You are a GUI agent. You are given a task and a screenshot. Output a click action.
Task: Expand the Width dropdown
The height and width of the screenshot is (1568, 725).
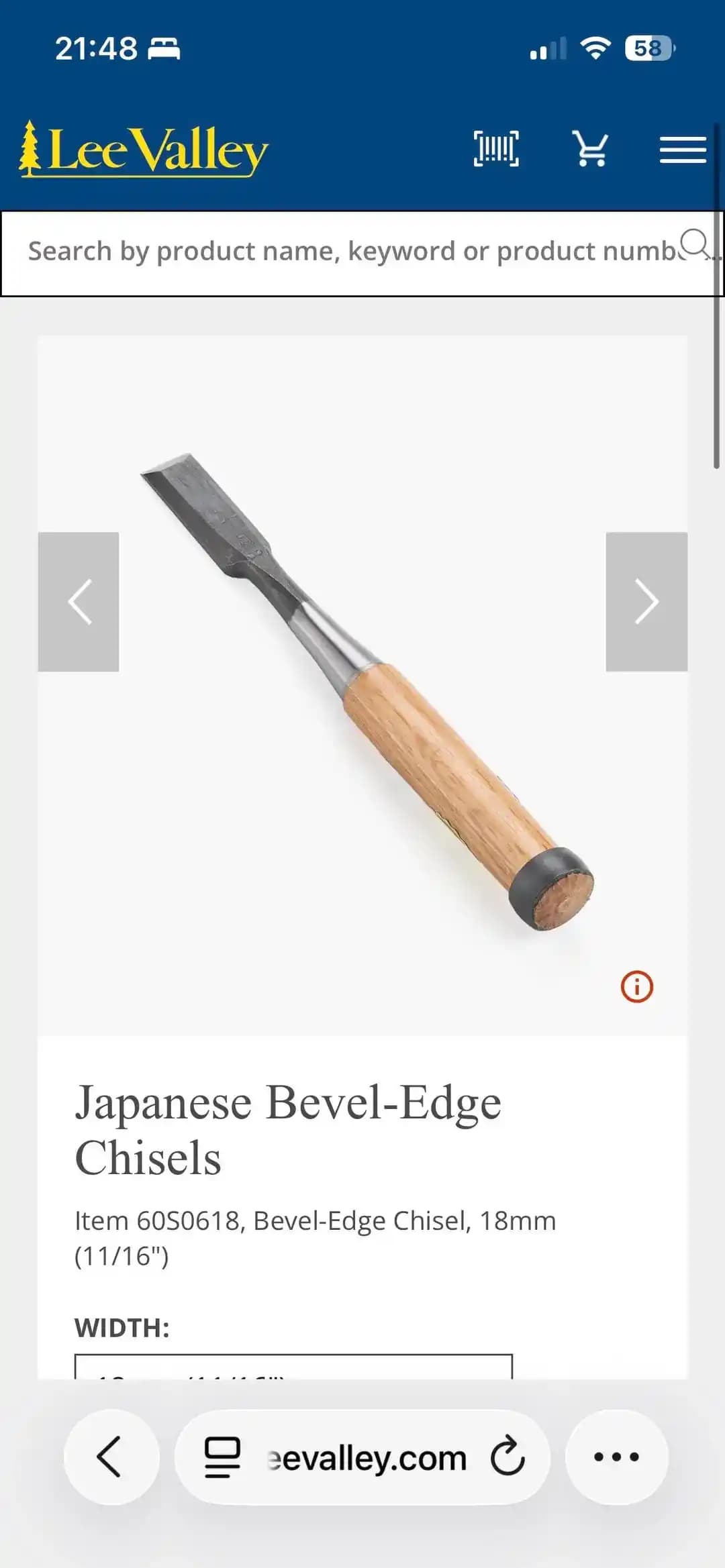[x=293, y=1366]
